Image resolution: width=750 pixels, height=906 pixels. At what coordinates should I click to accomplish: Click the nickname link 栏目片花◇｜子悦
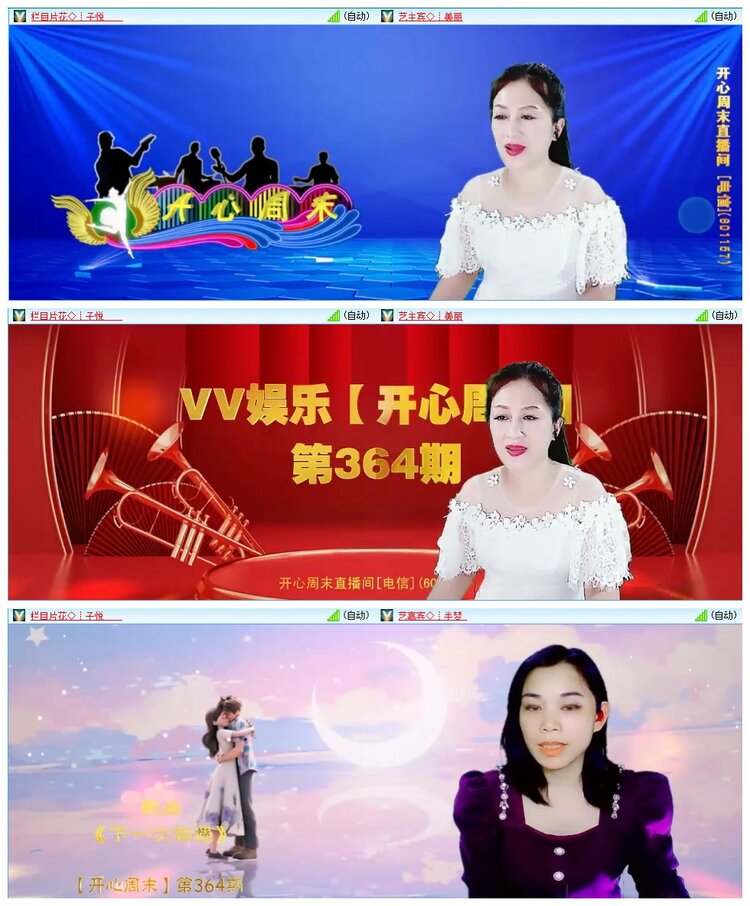click(x=70, y=14)
